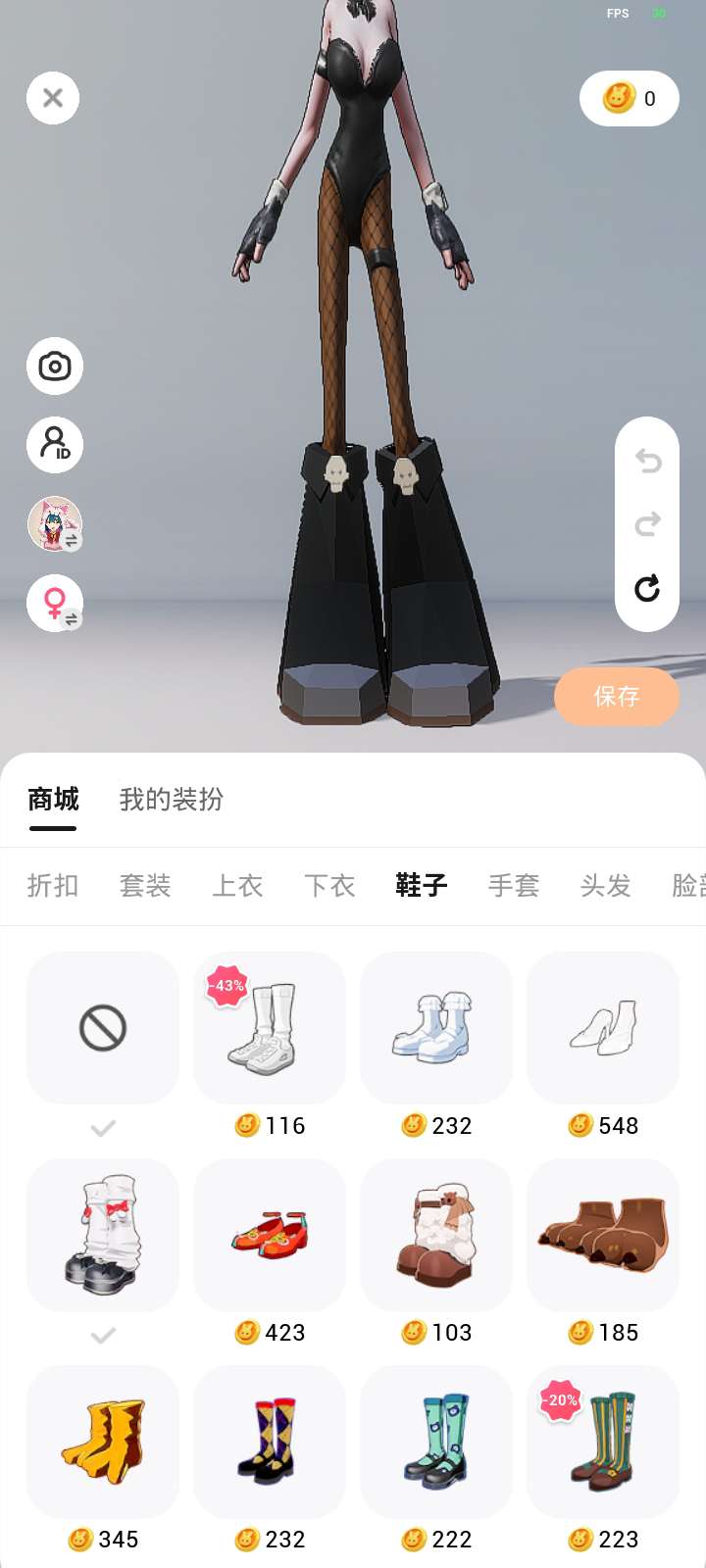Viewport: 706px width, 1568px height.
Task: Switch to the 上衣 category
Action: pyautogui.click(x=237, y=886)
